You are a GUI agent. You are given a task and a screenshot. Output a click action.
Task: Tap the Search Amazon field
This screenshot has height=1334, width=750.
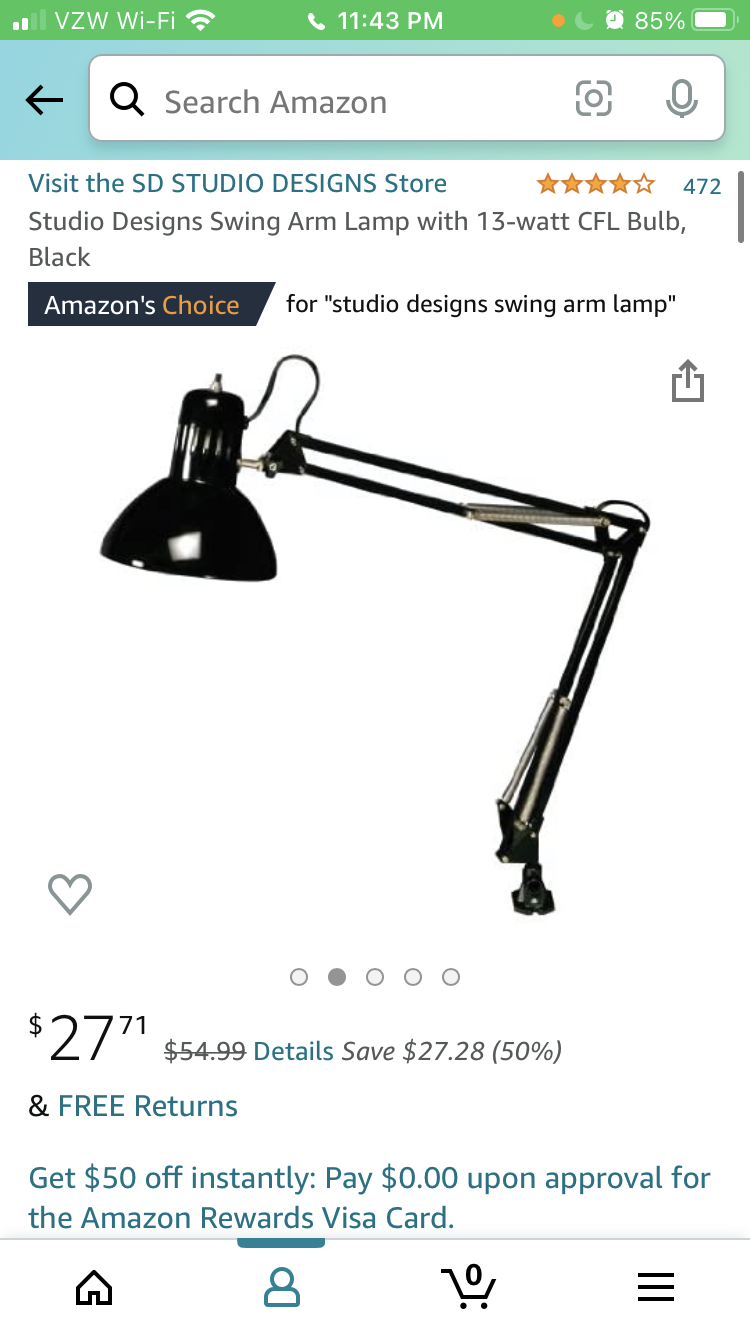click(340, 101)
